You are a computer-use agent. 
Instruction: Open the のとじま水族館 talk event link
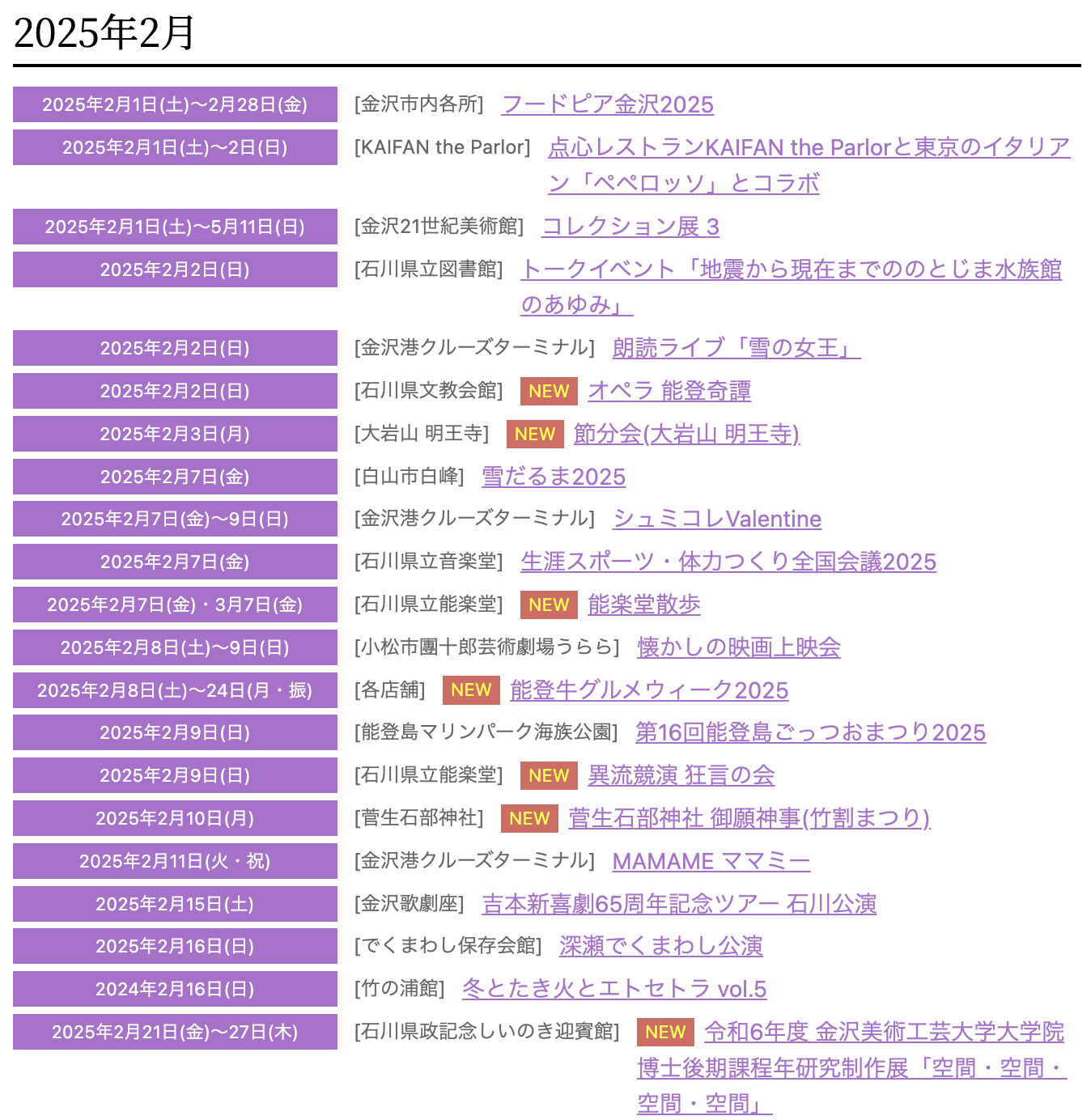790,269
